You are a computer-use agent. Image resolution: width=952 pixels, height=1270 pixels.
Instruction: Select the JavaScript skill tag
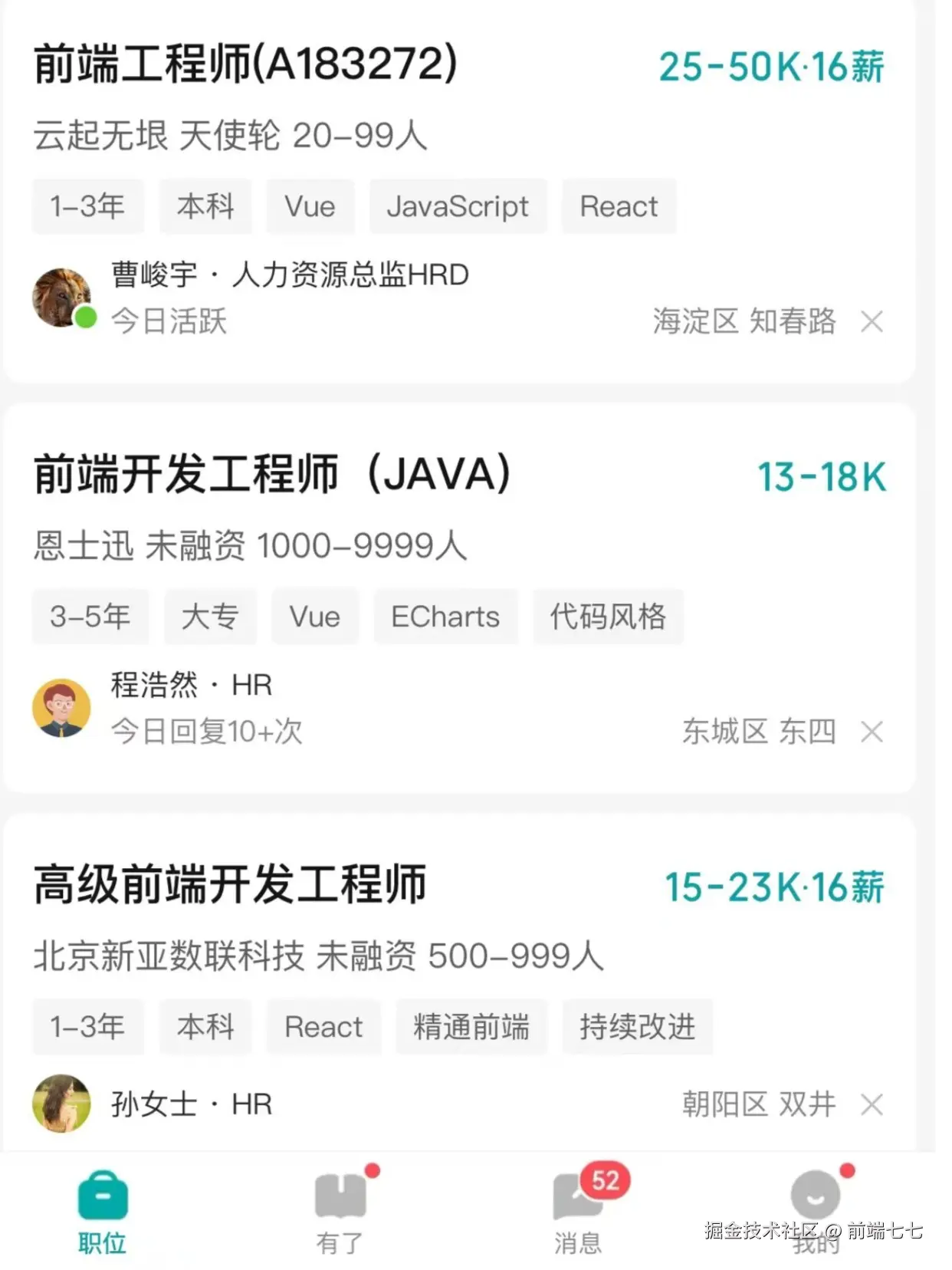(x=458, y=206)
